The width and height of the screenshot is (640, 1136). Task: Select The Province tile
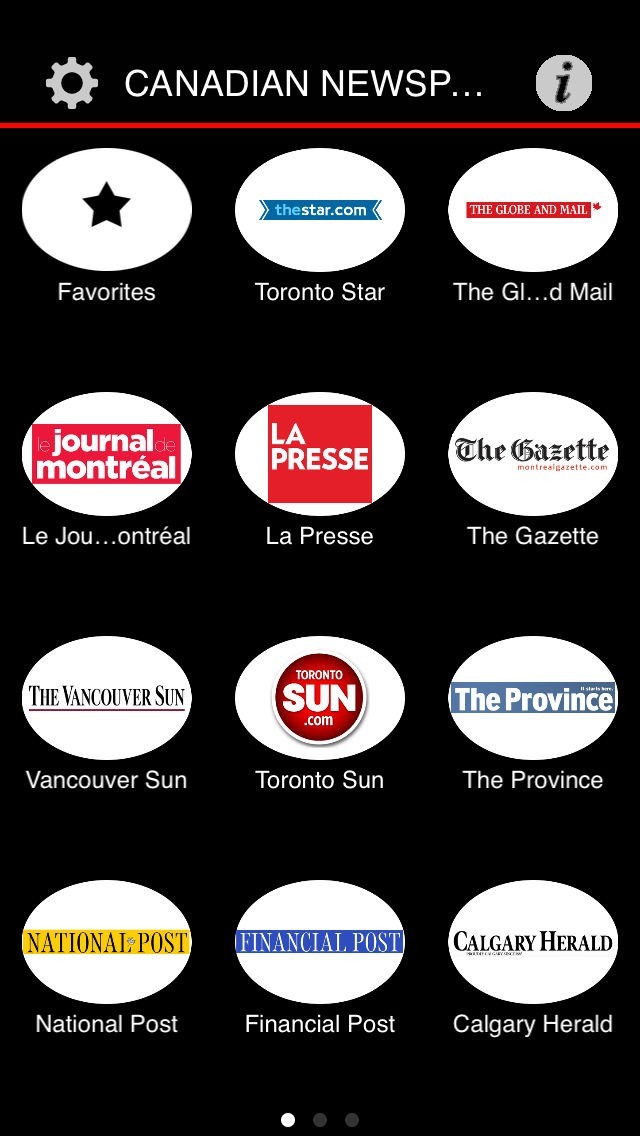click(533, 697)
